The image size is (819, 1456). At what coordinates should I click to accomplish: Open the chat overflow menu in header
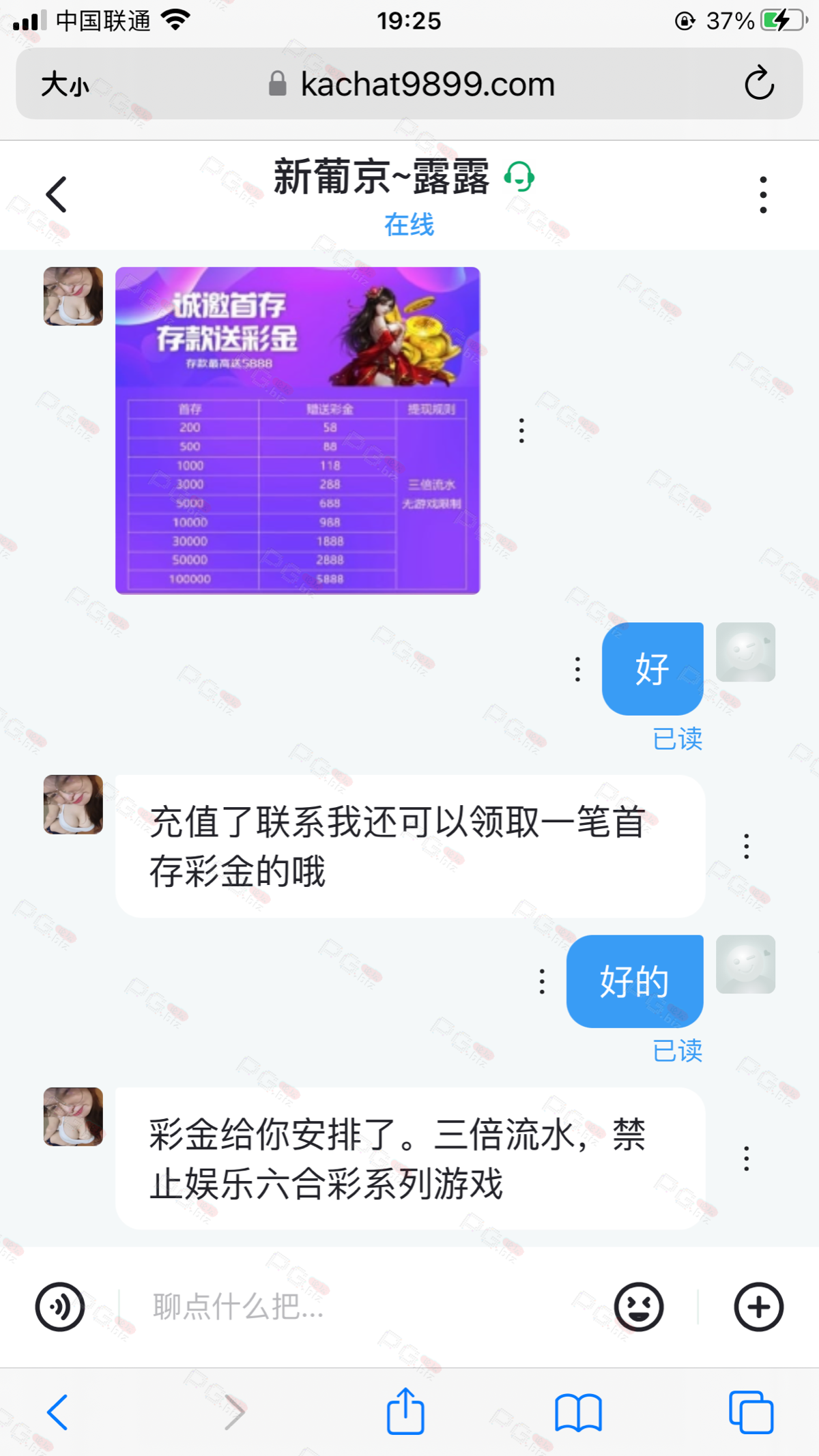tap(762, 195)
